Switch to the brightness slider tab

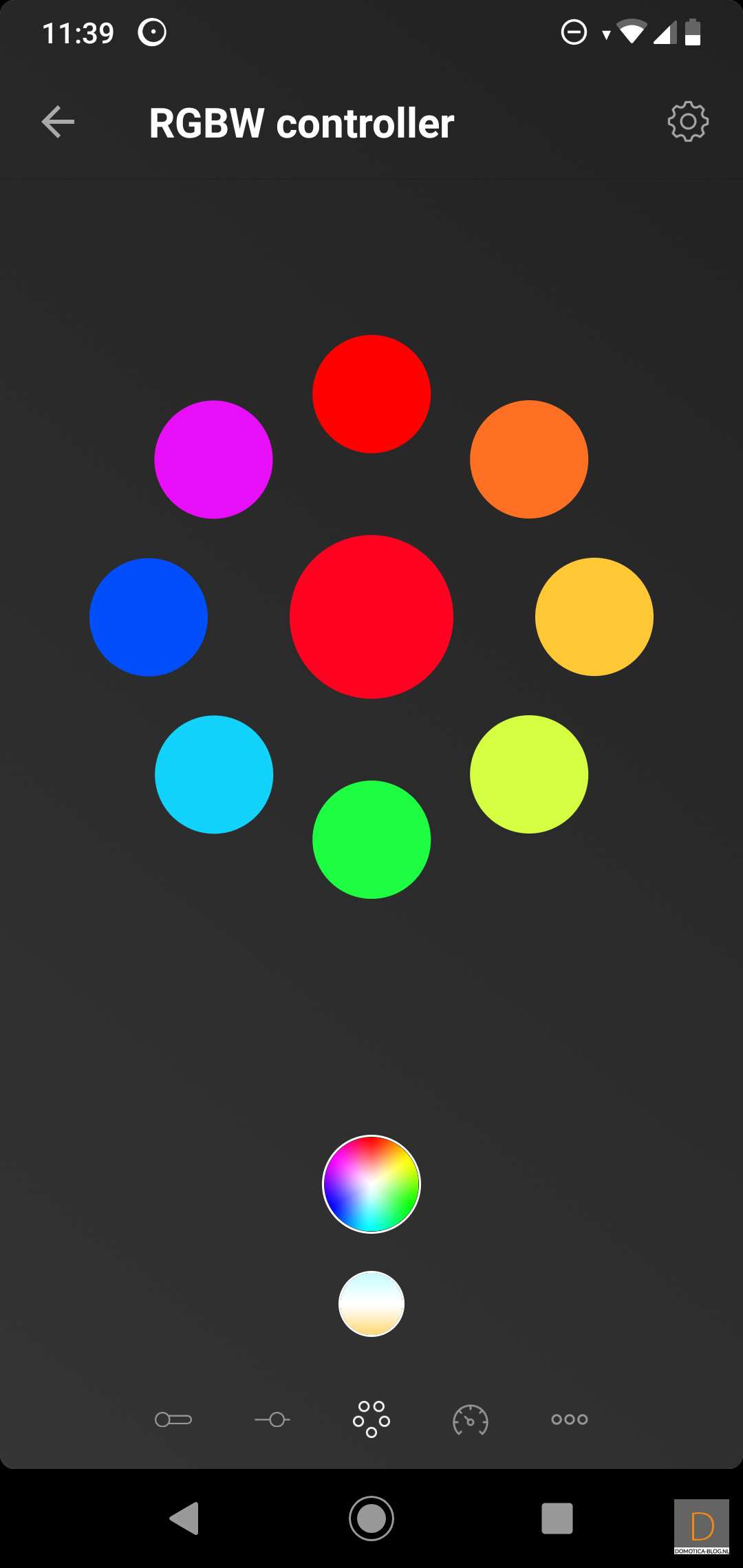point(272,1419)
